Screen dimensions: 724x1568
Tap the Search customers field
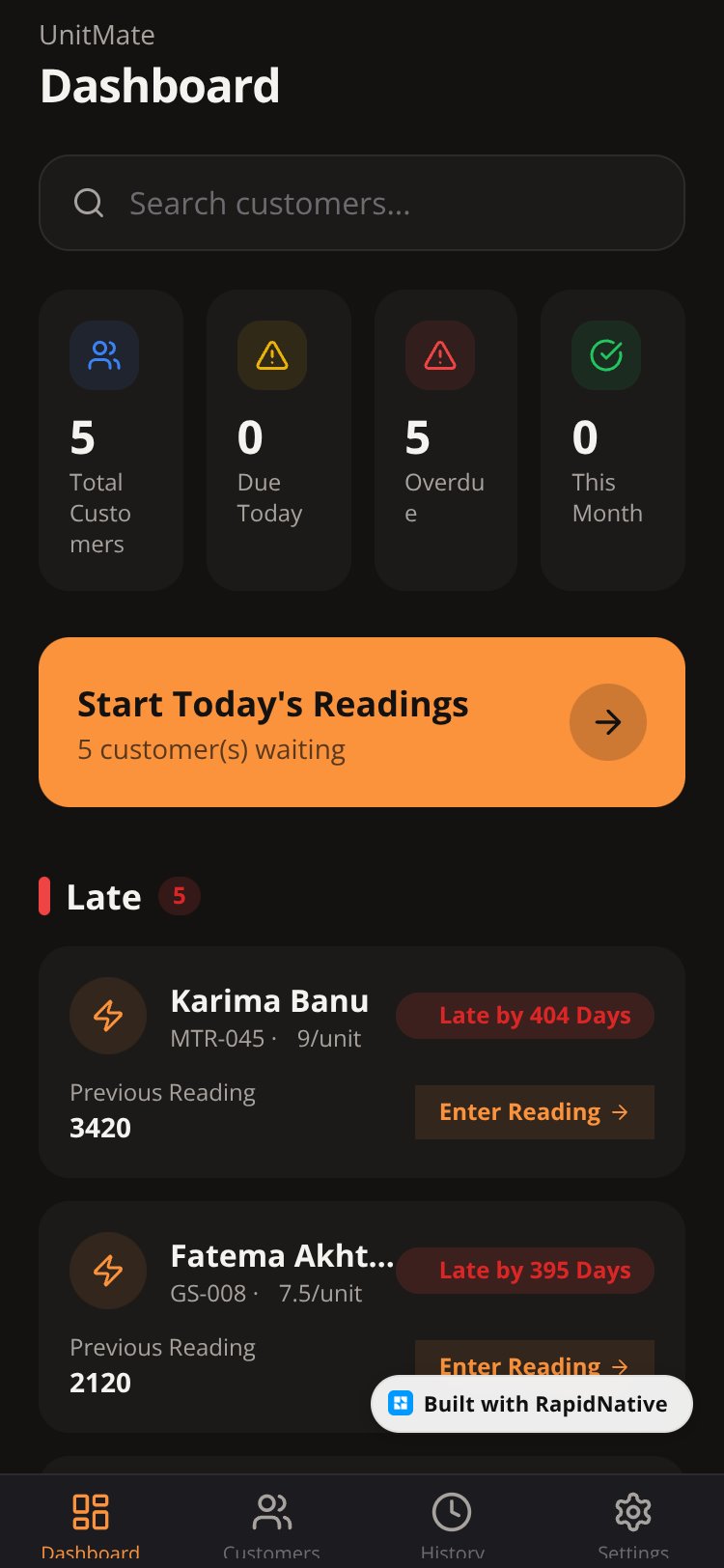362,203
